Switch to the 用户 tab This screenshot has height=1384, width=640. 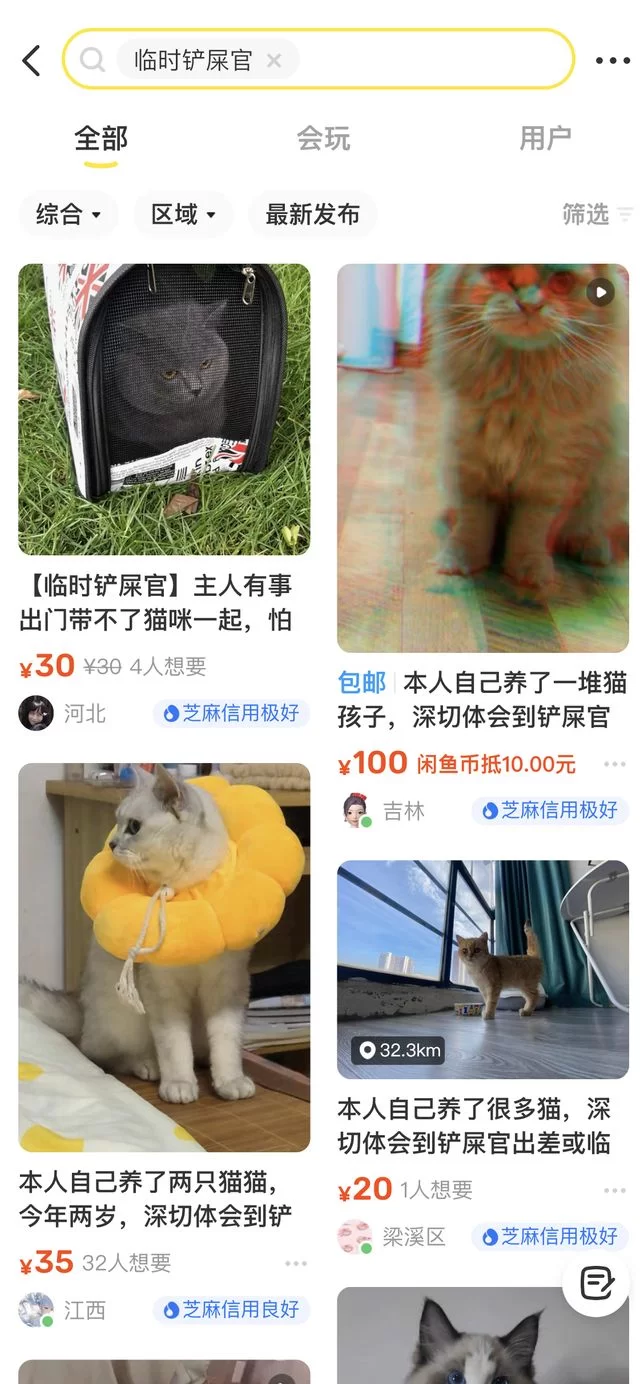pyautogui.click(x=545, y=139)
